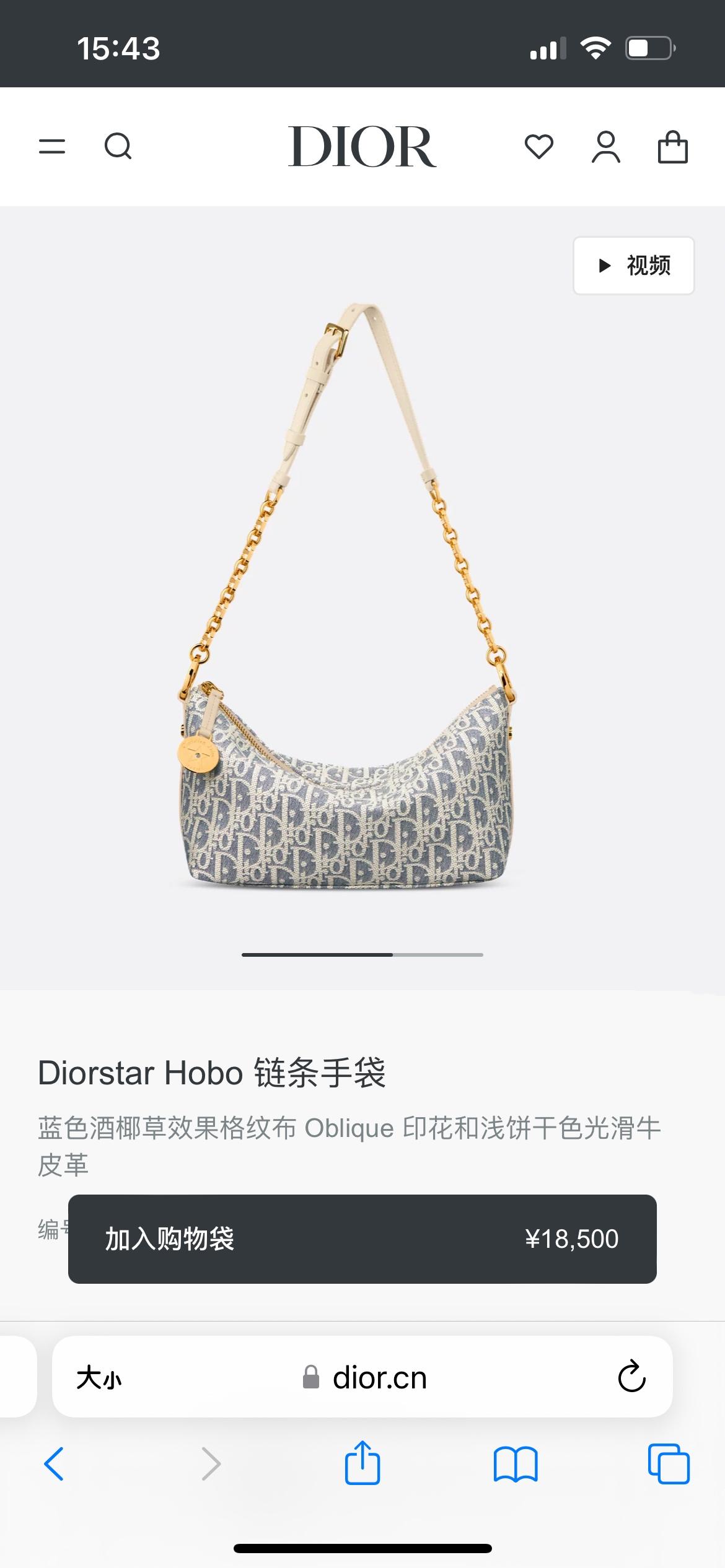Play the 视频 product video
This screenshot has height=1568, width=725.
tap(633, 265)
